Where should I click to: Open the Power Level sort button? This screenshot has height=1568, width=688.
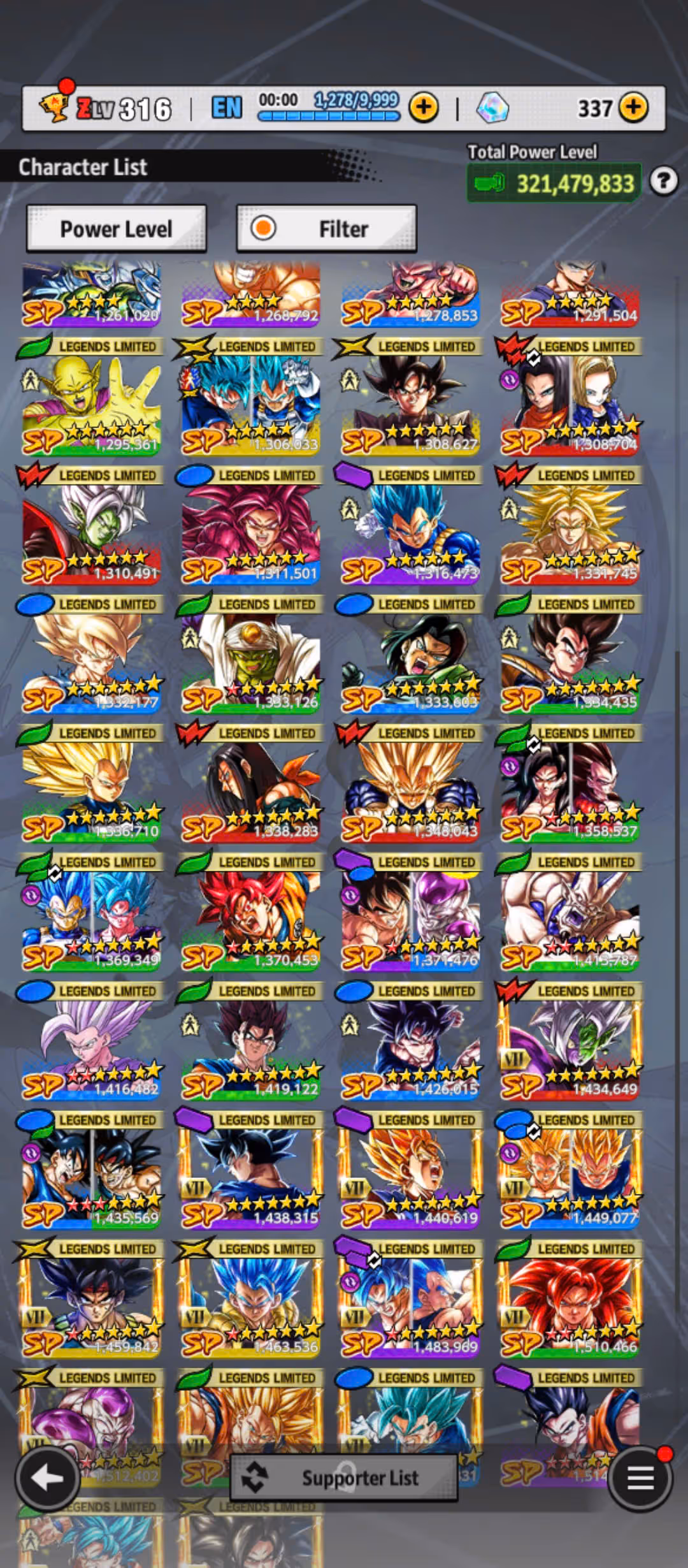[116, 229]
